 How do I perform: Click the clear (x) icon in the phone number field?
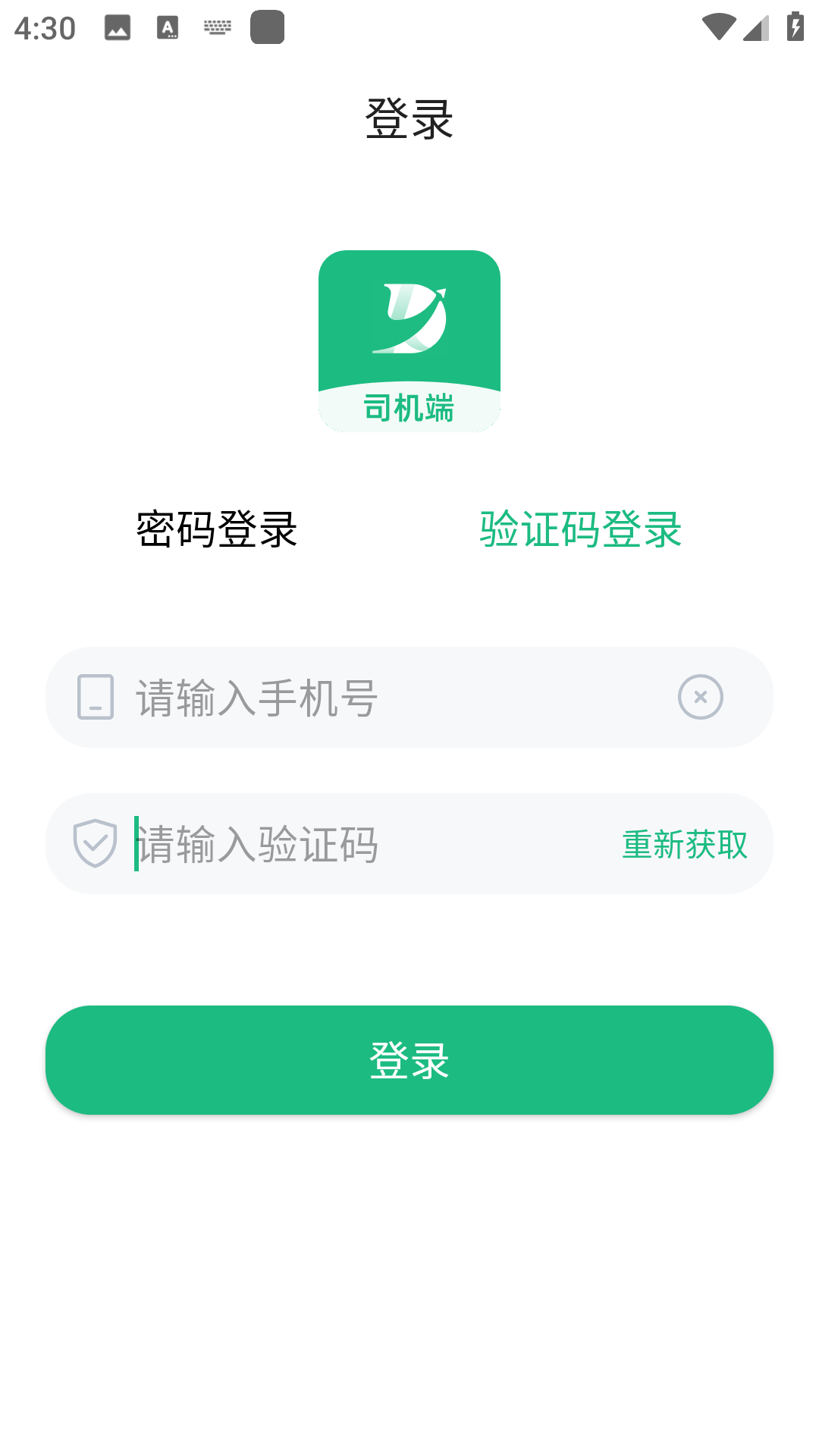[x=700, y=697]
